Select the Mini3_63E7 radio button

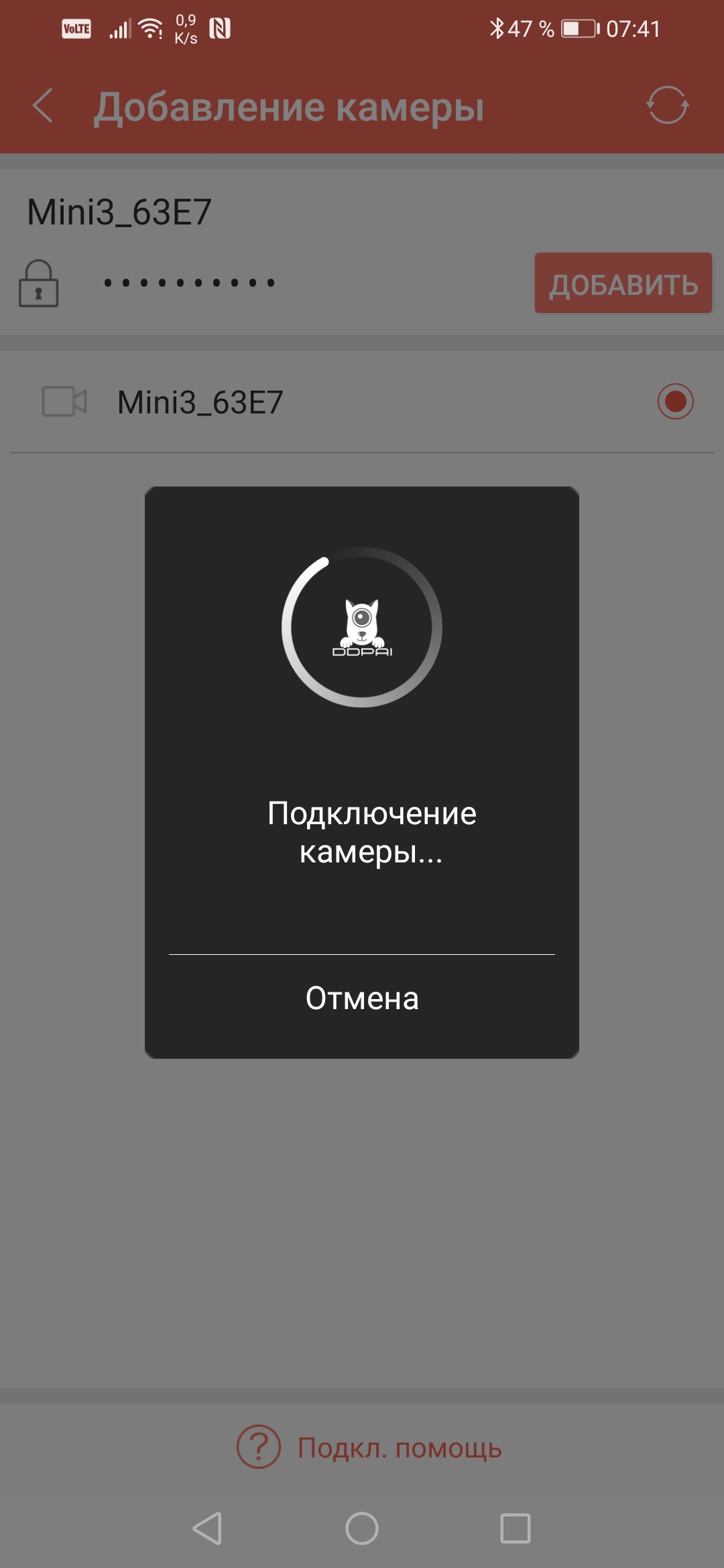coord(675,402)
